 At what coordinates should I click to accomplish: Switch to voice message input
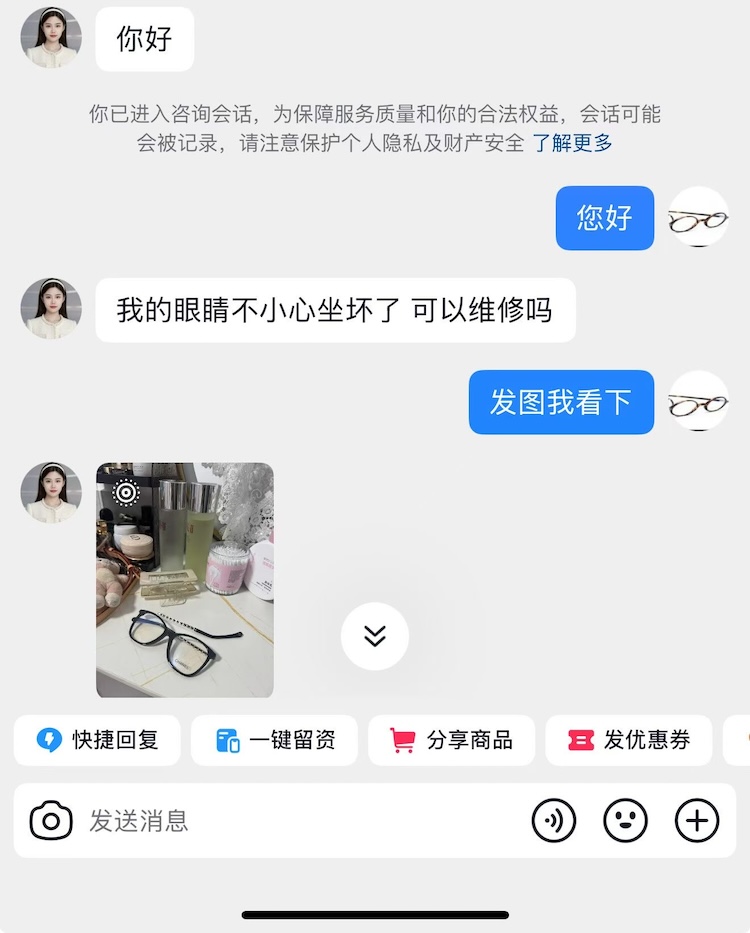(x=553, y=821)
